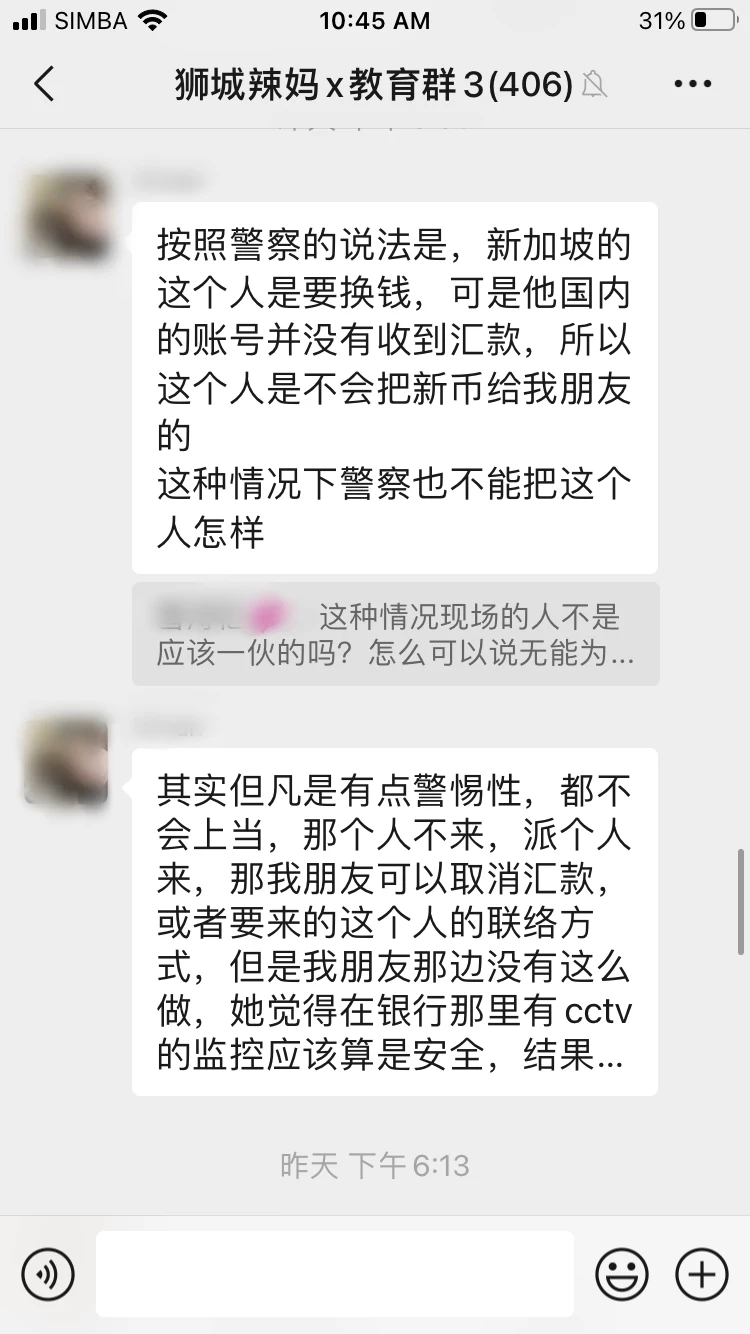Screen dimensions: 750x1334
Task: Switch to voice message input
Action: pos(48,1275)
